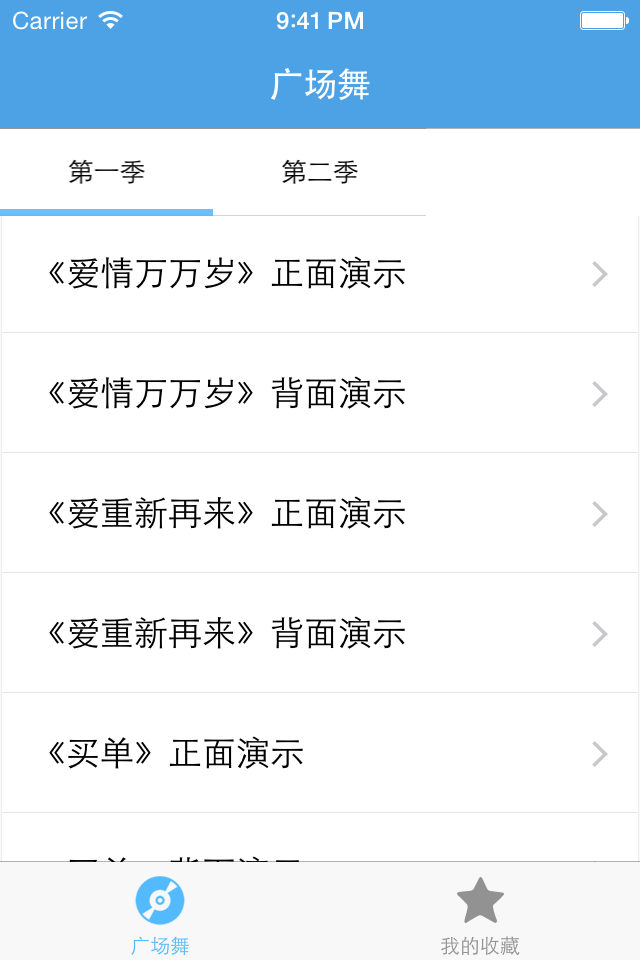Switch to the 第二季 tab
640x960 pixels.
320,173
